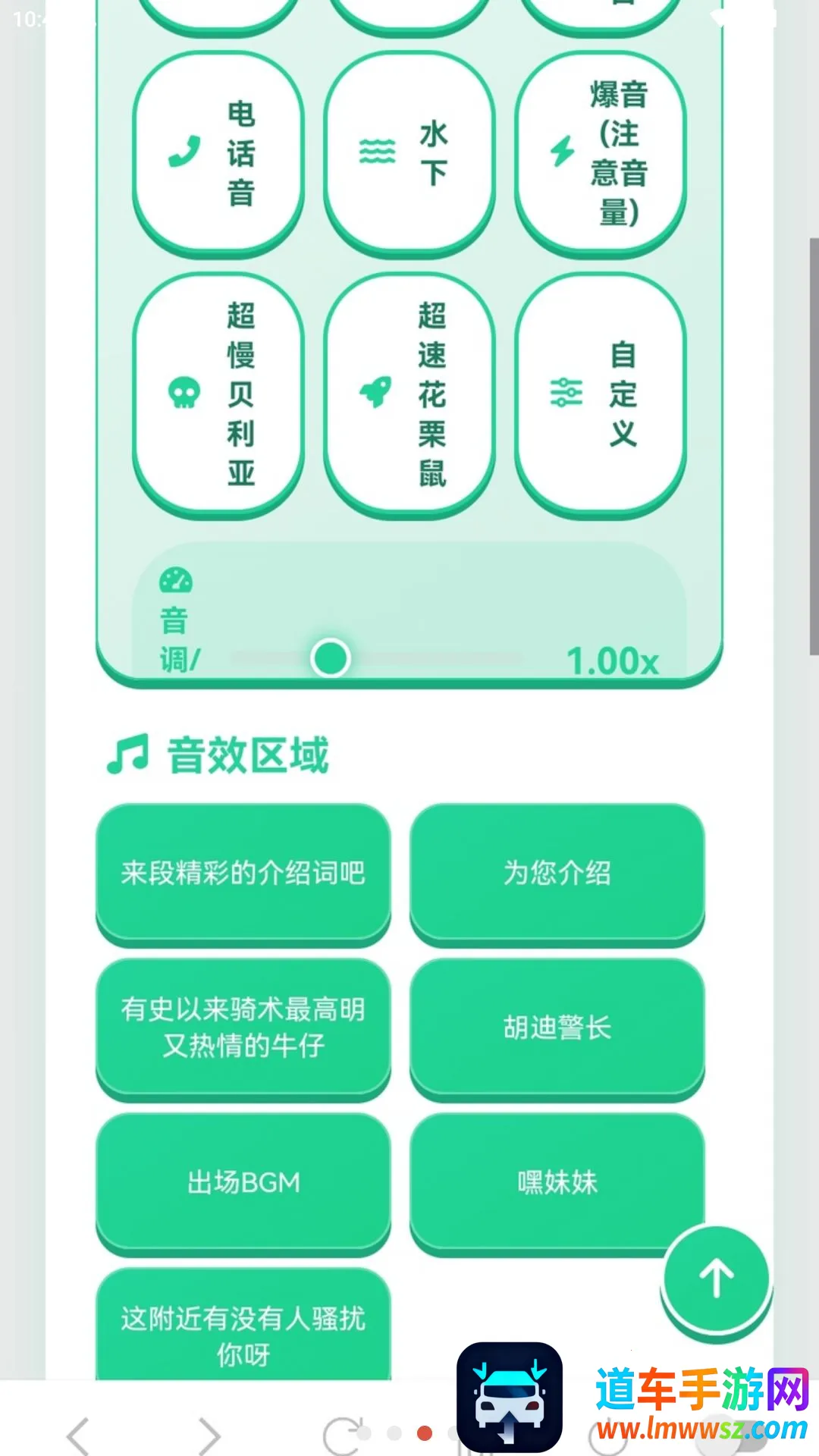Play 有史以来骑术最高明又热情的牛仔 sound
The image size is (819, 1456).
243,1028
